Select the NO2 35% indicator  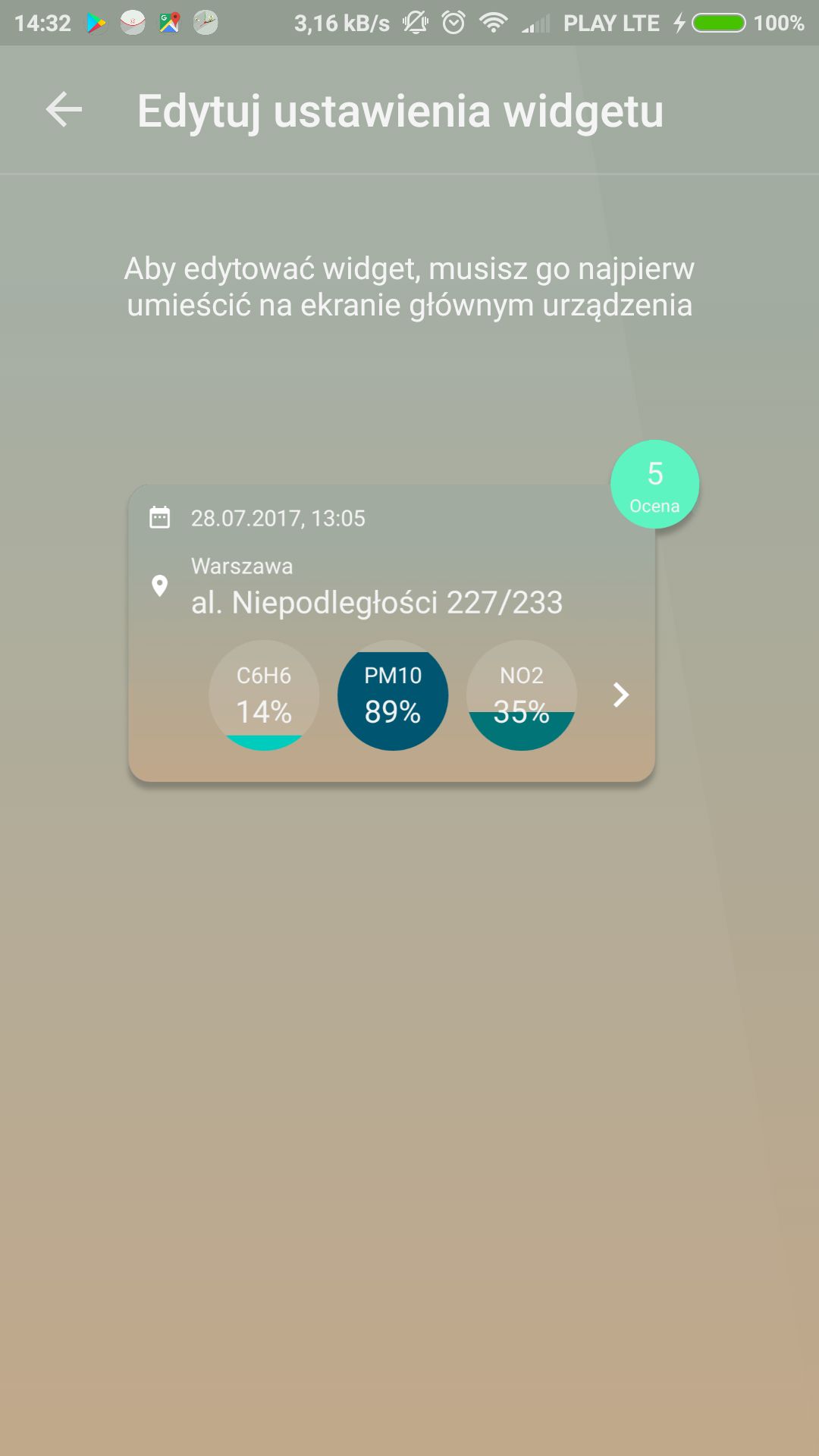click(522, 695)
